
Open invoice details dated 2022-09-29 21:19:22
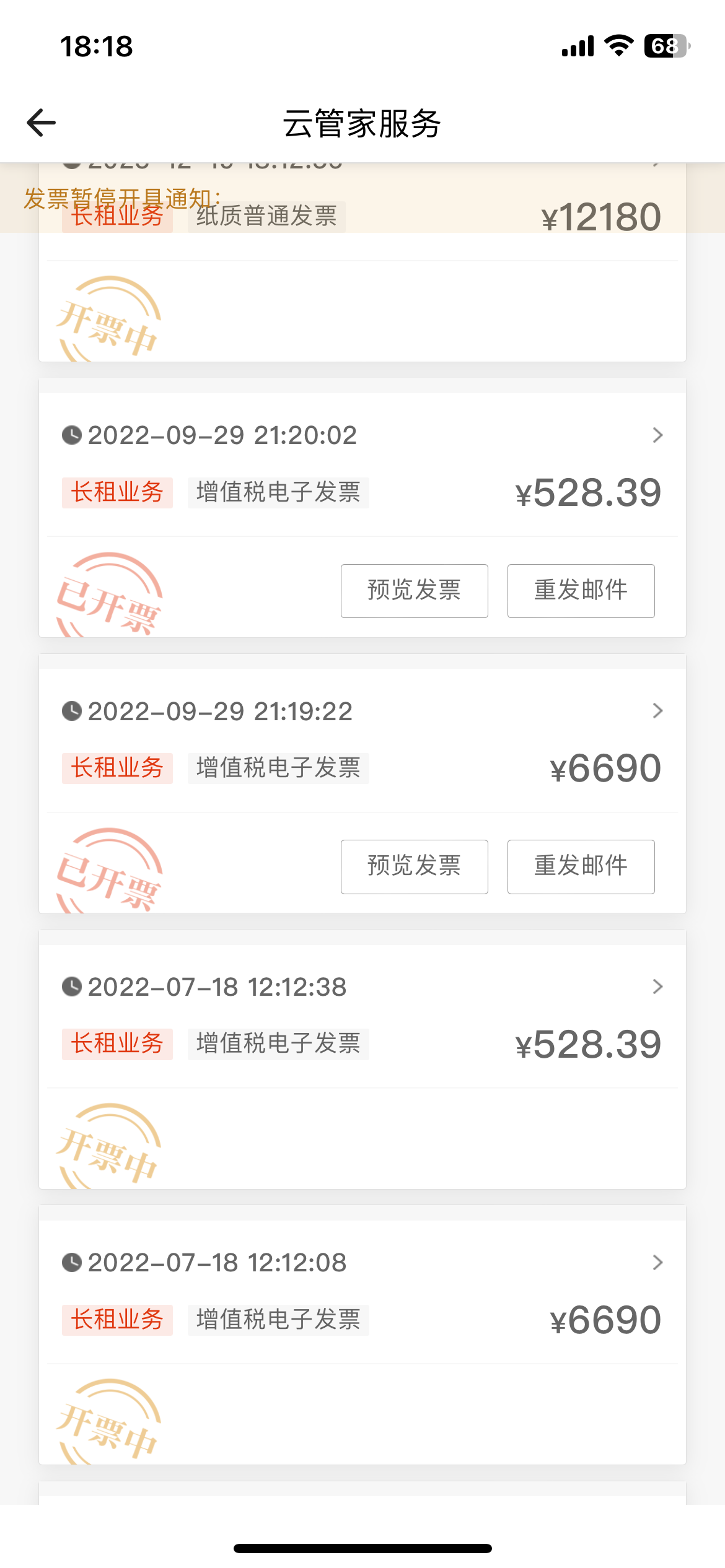click(x=657, y=711)
